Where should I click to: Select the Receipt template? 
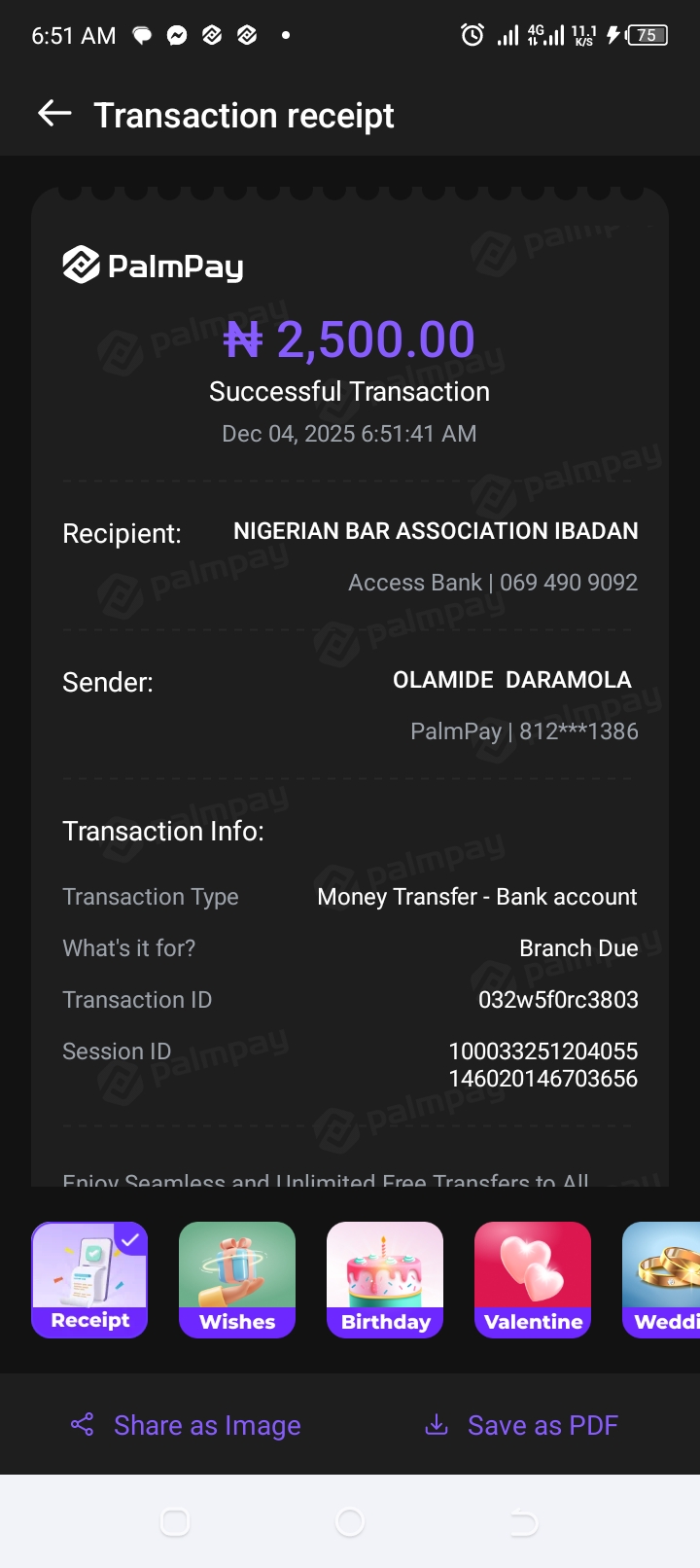pos(89,1279)
